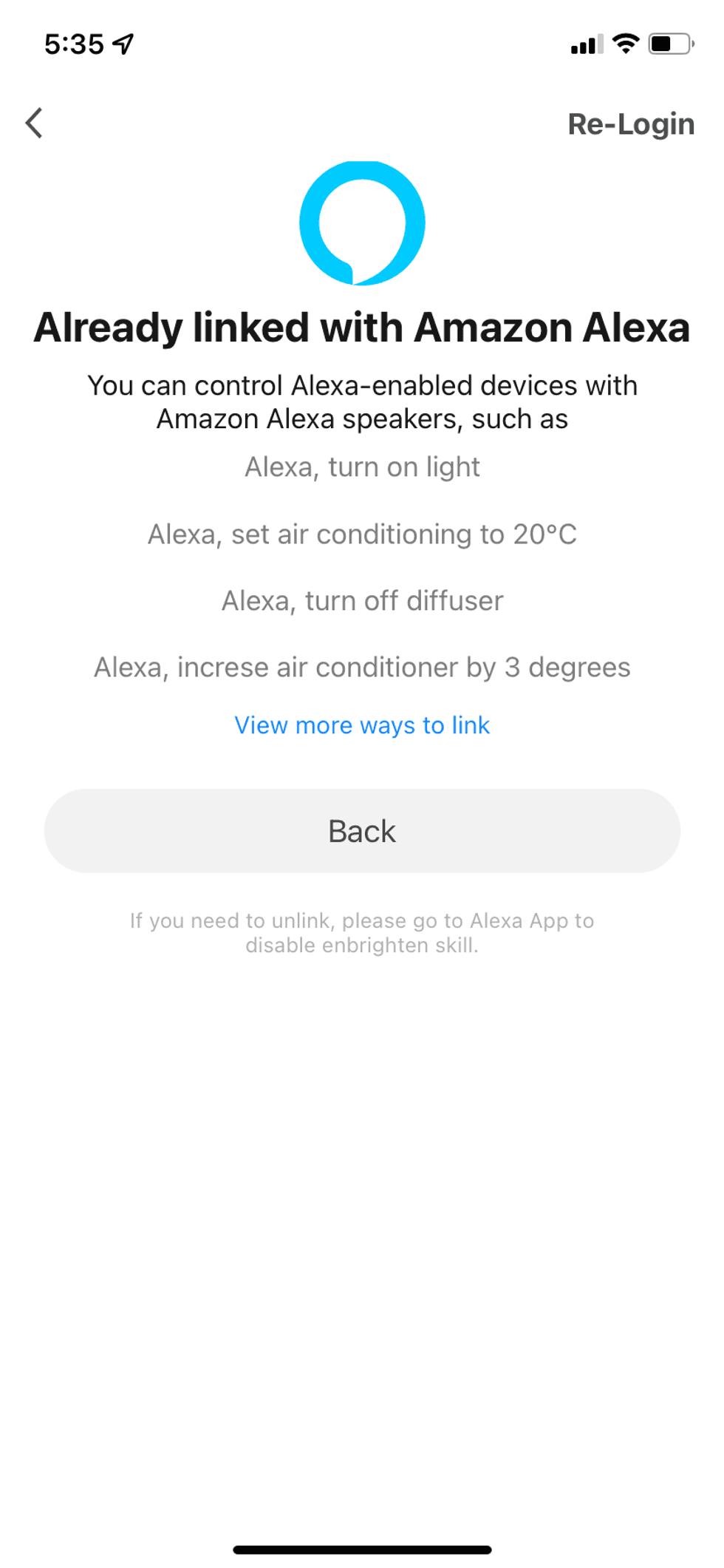Tap the unlink instructions text at bottom

click(x=361, y=932)
